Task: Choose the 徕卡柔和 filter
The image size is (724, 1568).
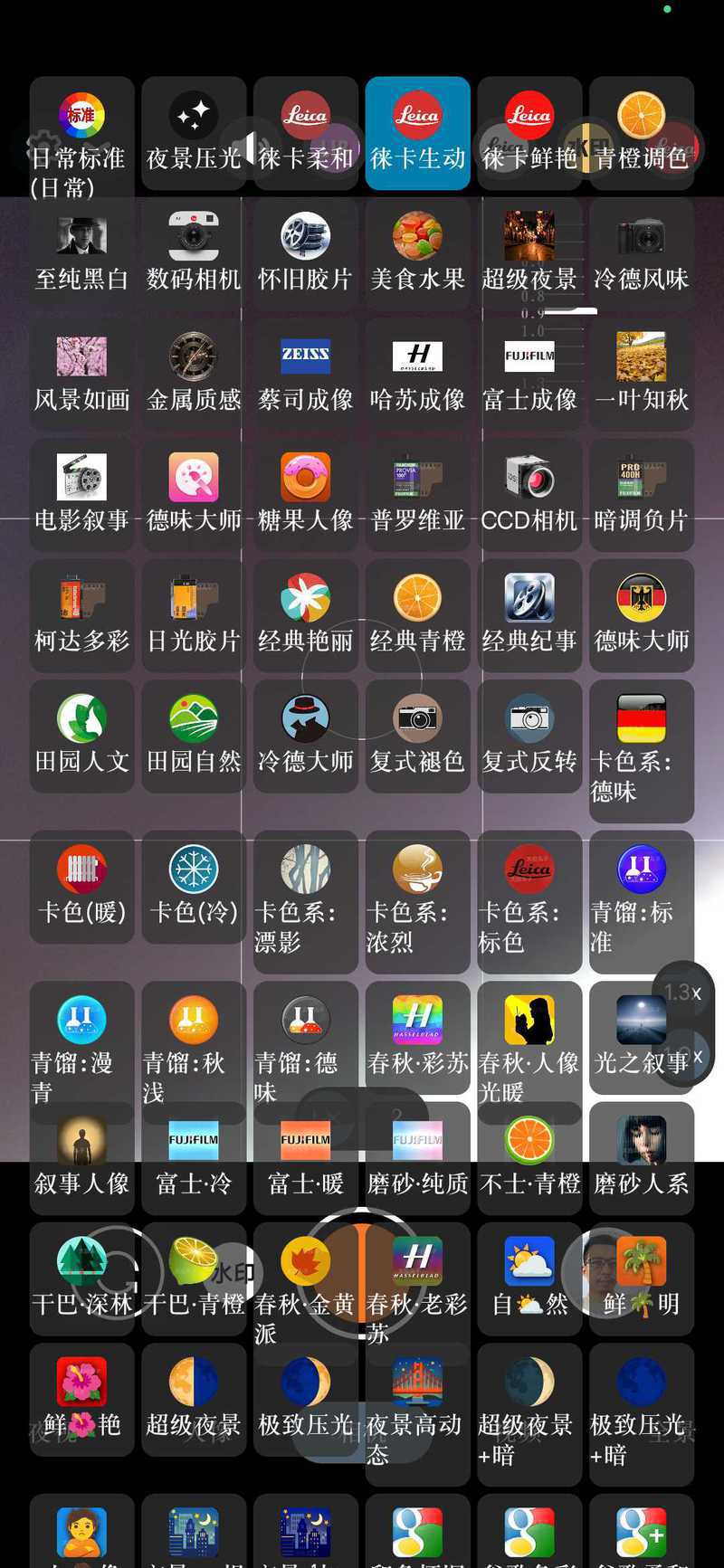Action: point(305,133)
